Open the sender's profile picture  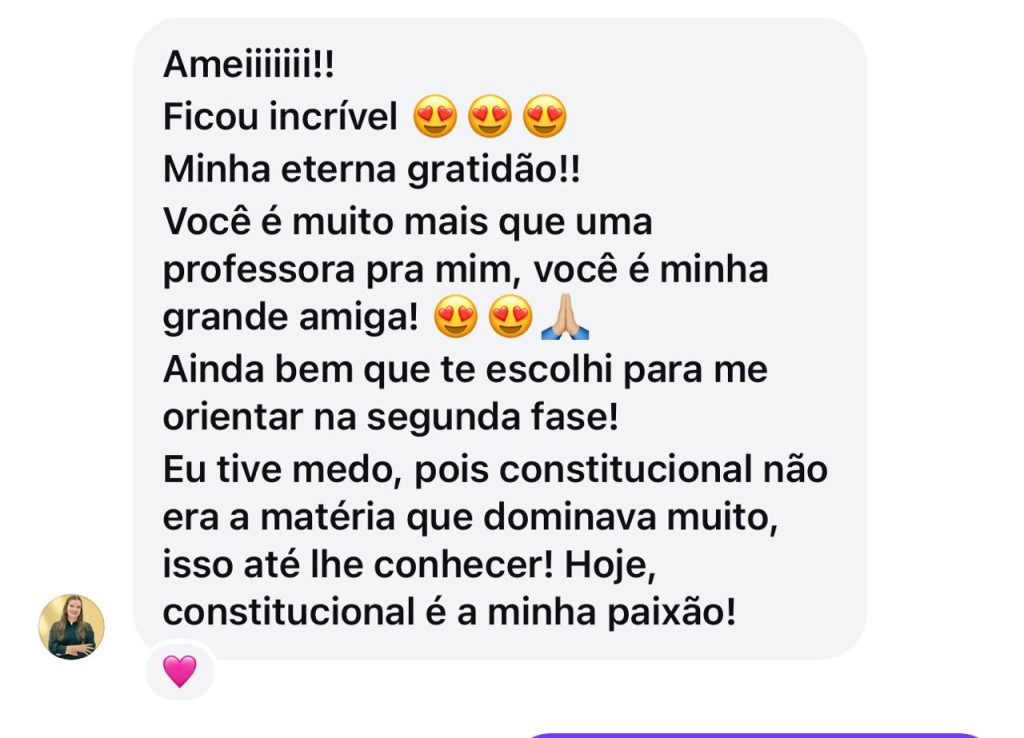point(71,627)
